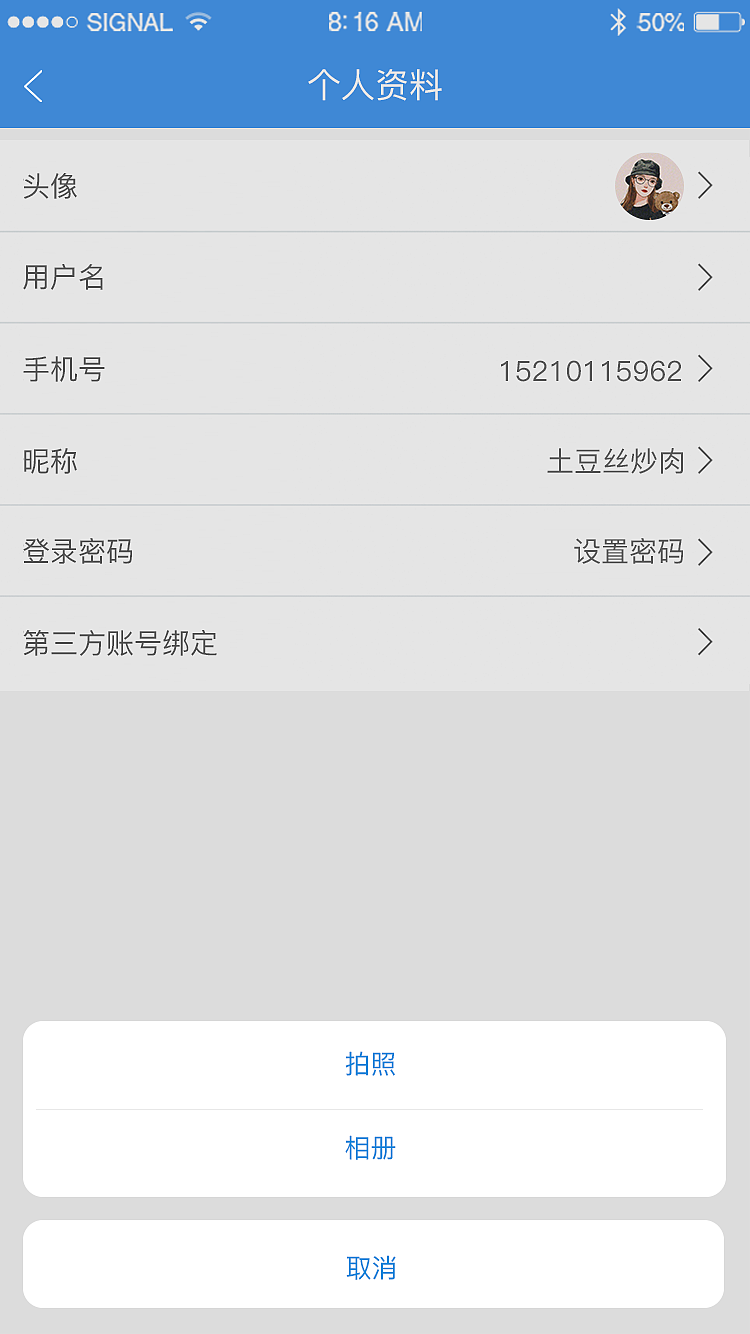
Task: Tap 取消 to dismiss the action sheet
Action: (373, 1266)
